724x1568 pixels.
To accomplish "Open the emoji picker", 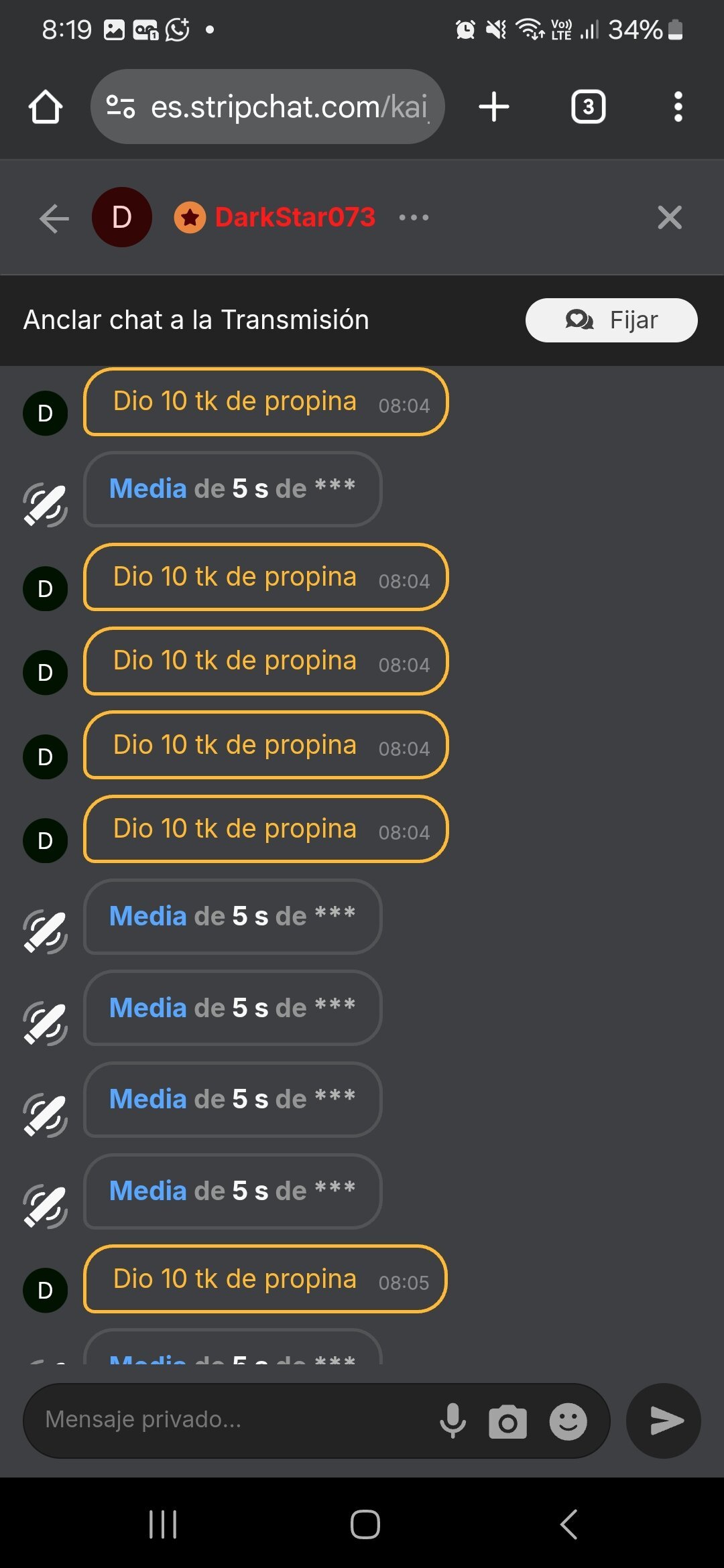I will [568, 1421].
